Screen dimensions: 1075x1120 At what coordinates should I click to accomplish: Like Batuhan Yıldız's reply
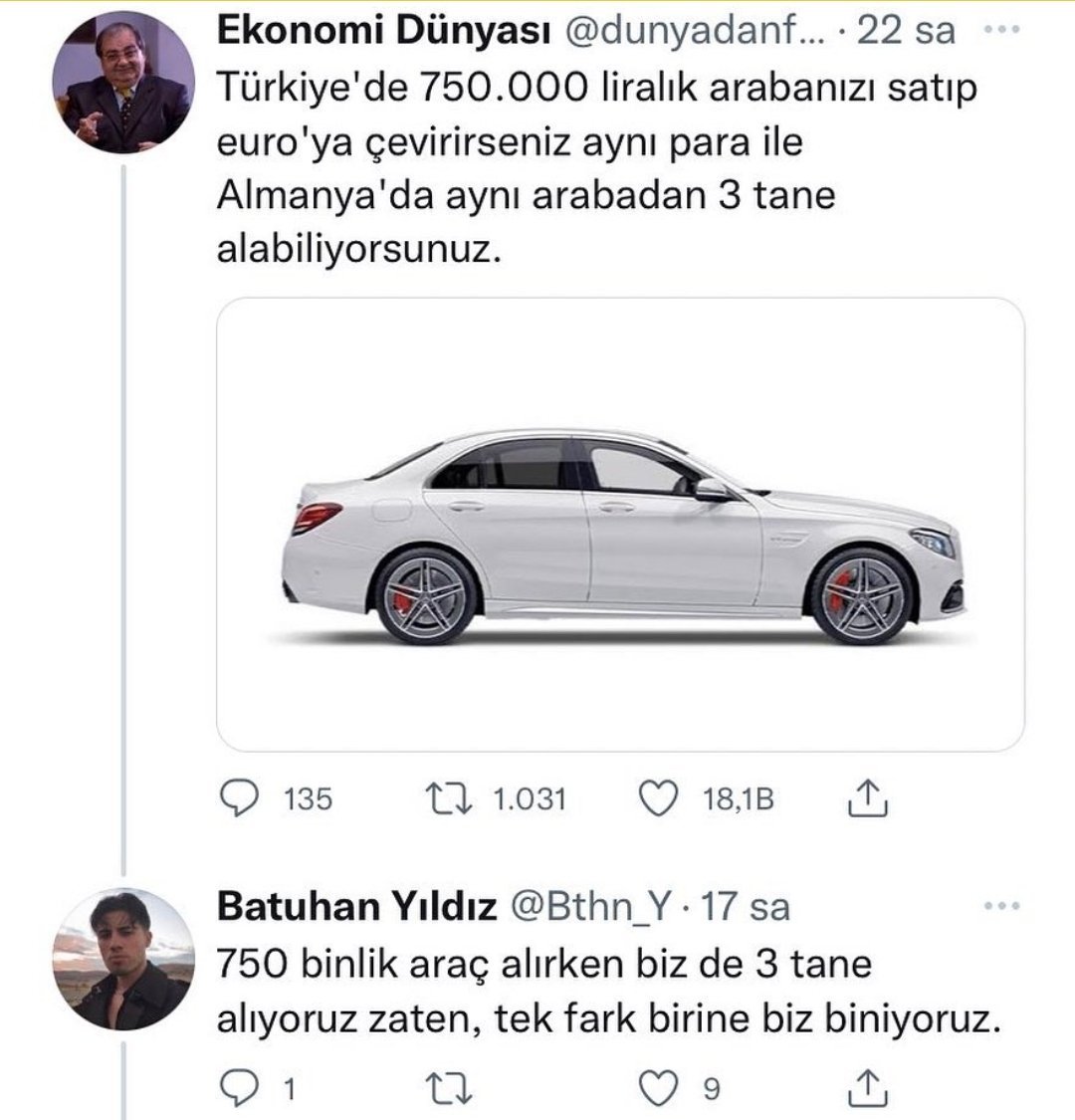tap(656, 1090)
